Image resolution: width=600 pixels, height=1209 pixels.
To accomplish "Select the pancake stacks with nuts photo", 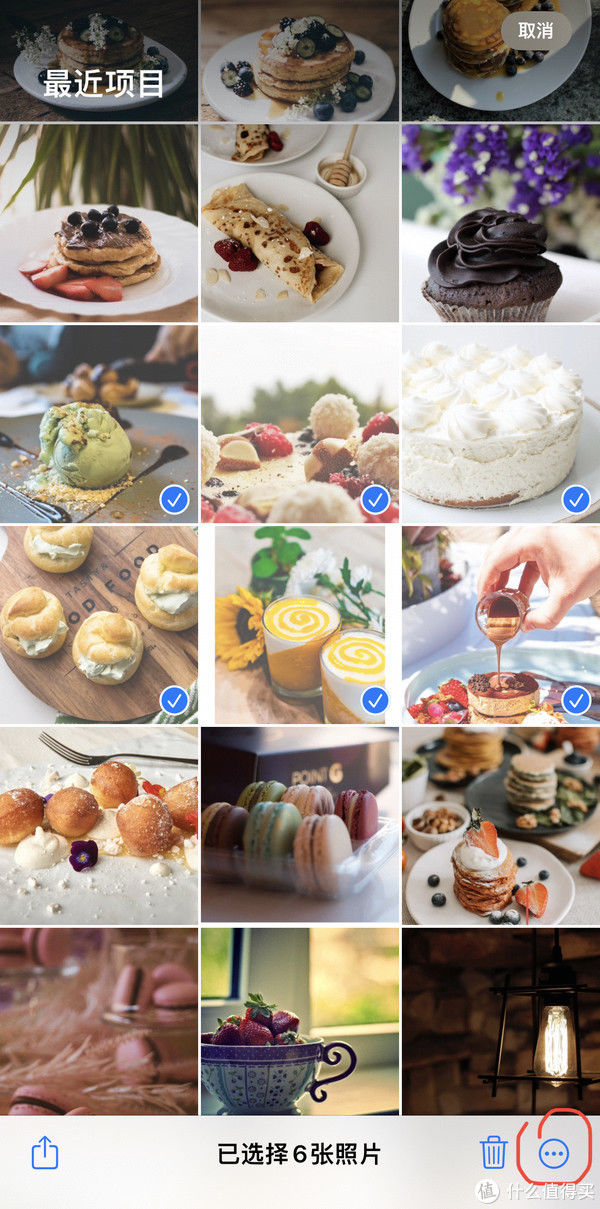I will [x=500, y=825].
